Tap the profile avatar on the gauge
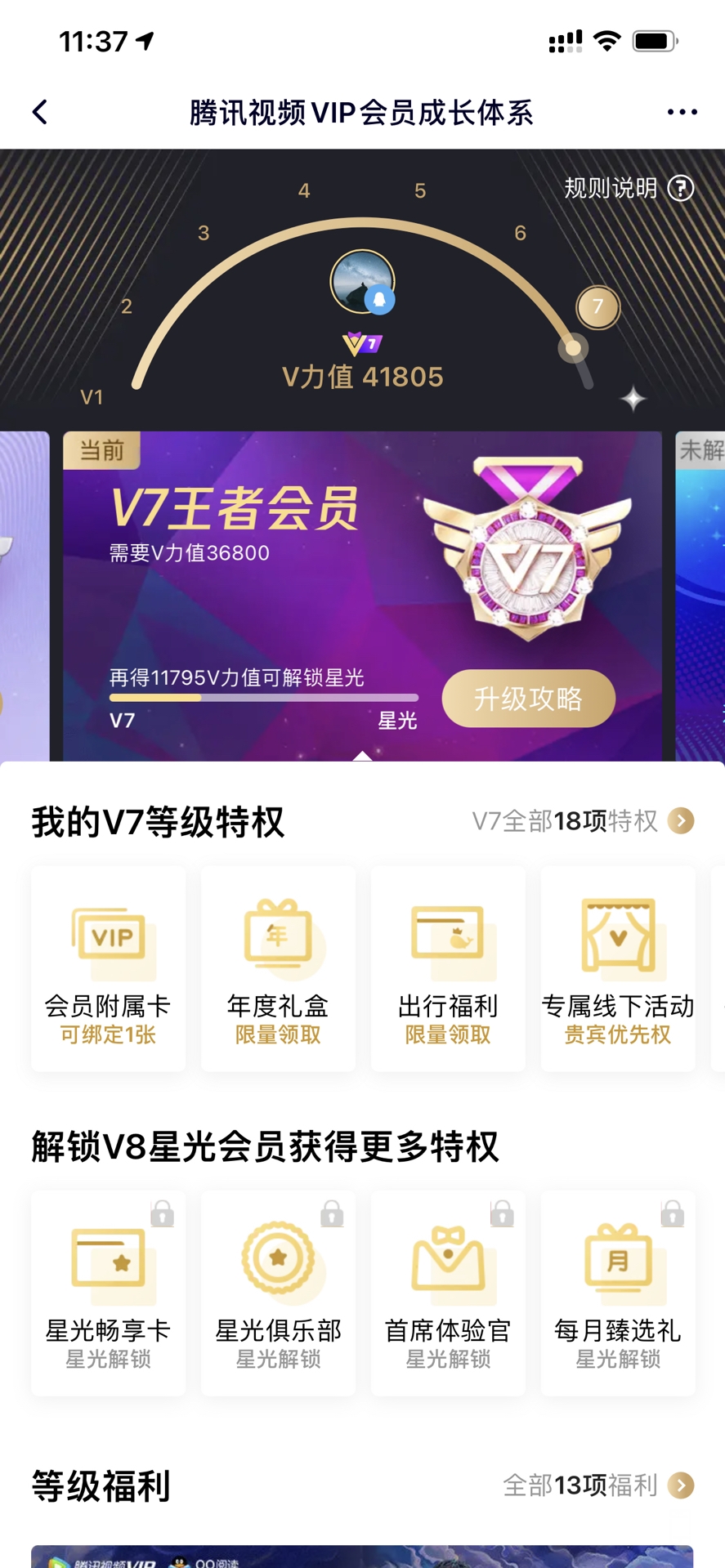The height and width of the screenshot is (1568, 725). (x=362, y=282)
